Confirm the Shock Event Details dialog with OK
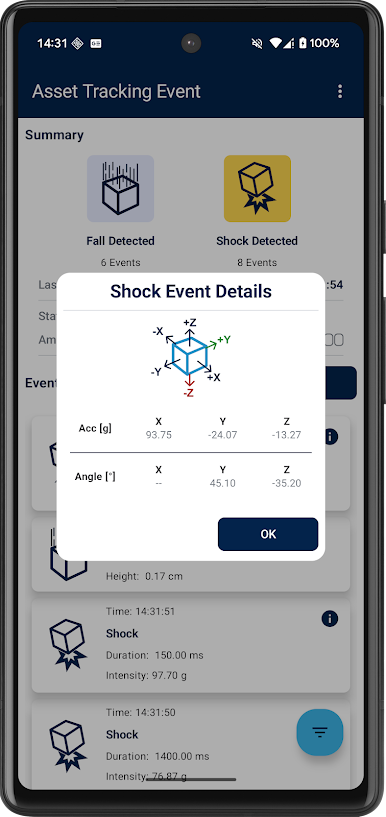The image size is (386, 817). [268, 534]
